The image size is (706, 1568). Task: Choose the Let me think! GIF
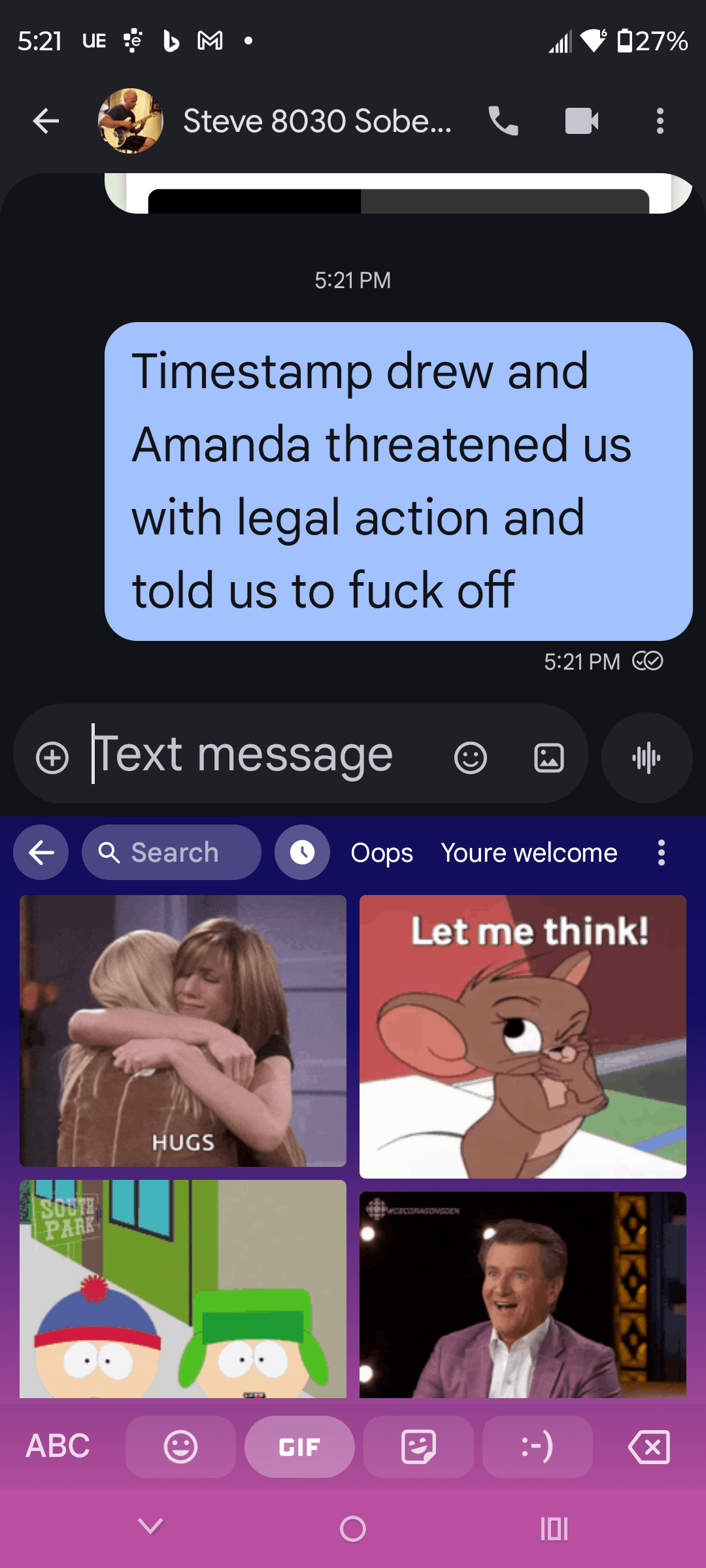523,1036
